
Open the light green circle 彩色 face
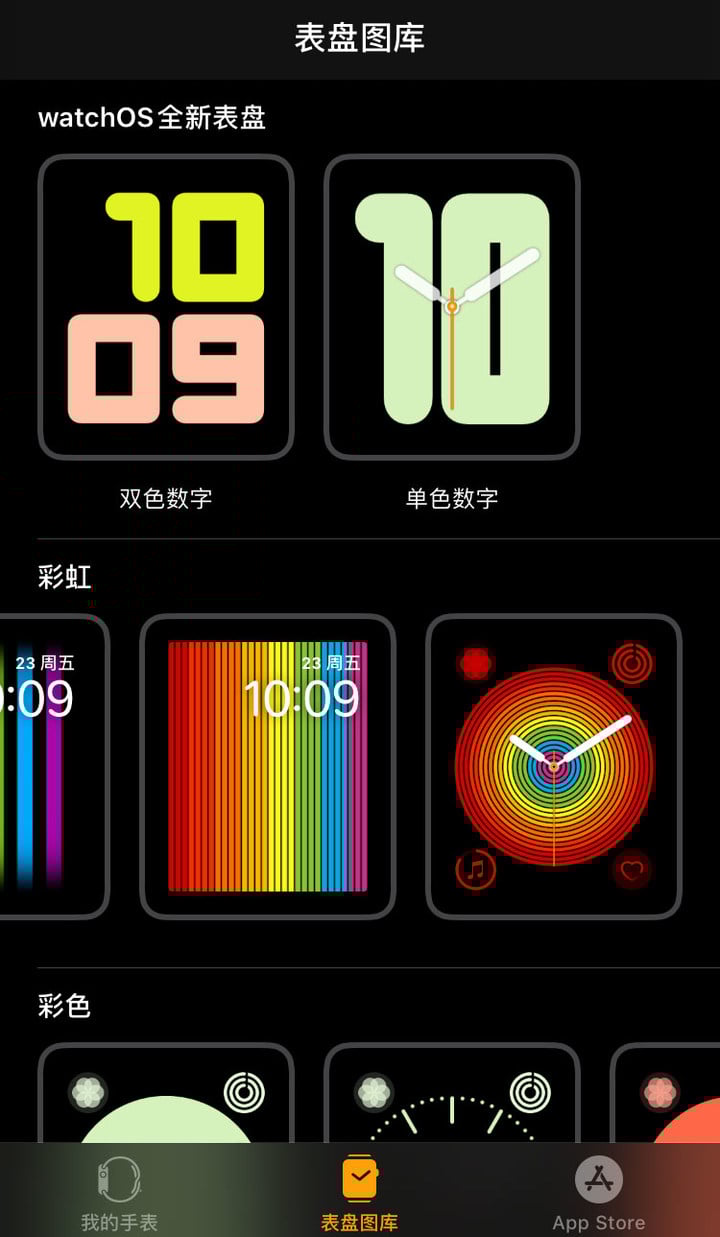pos(166,1095)
